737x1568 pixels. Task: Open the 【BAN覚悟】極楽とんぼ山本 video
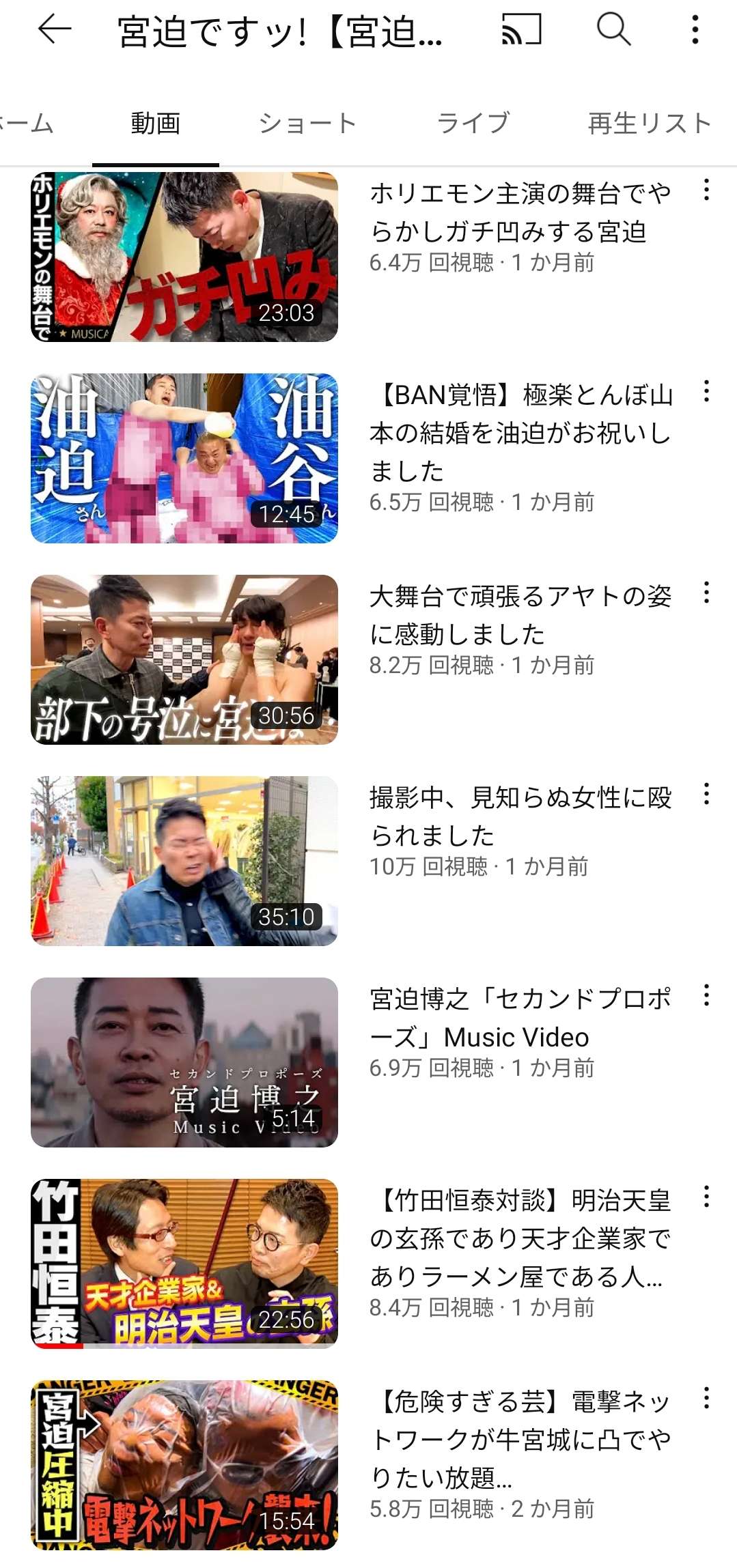click(x=184, y=458)
